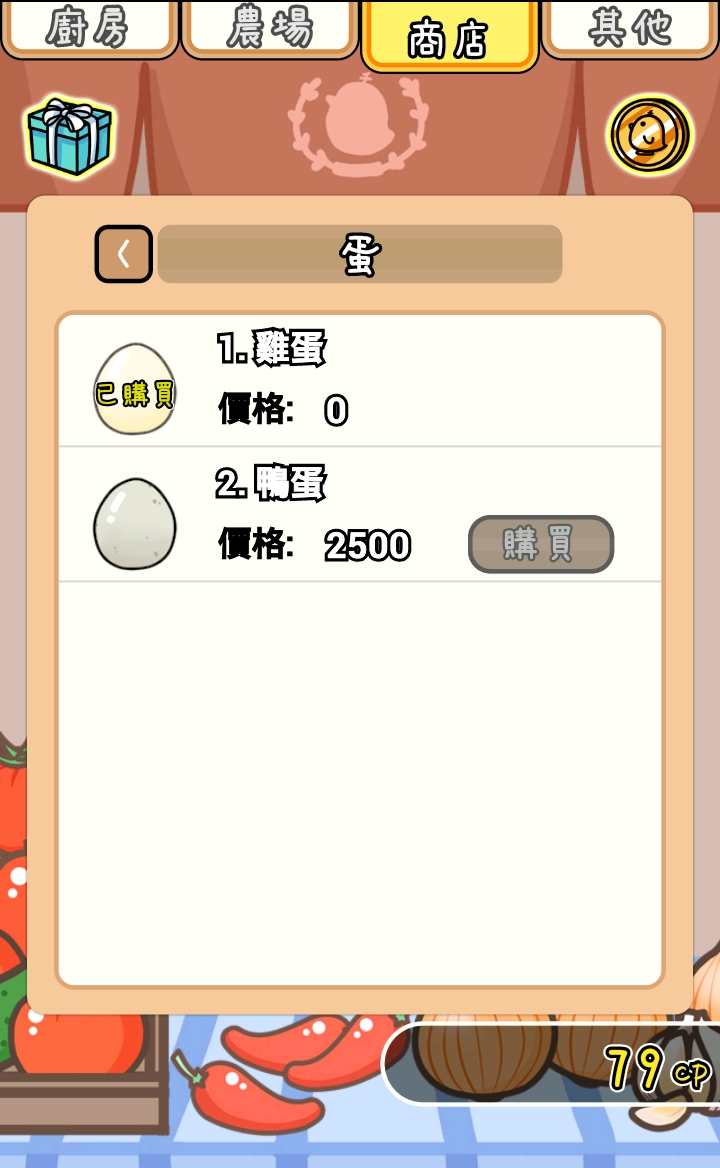Open the 其他 tab
Image resolution: width=720 pixels, height=1168 pixels.
(630, 28)
